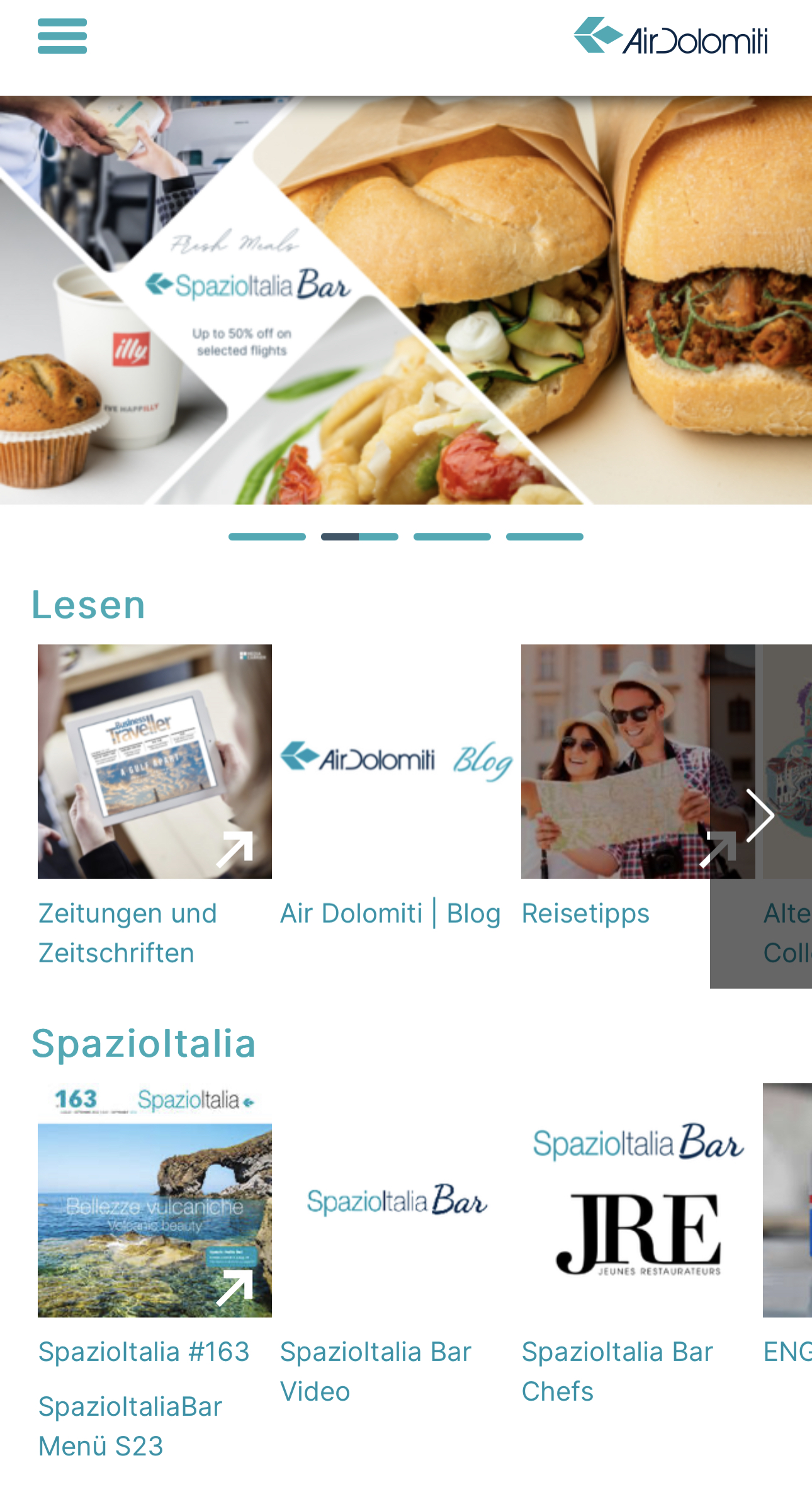812x1492 pixels.
Task: Open the SpazioItalia Bar promo banner
Action: (406, 300)
